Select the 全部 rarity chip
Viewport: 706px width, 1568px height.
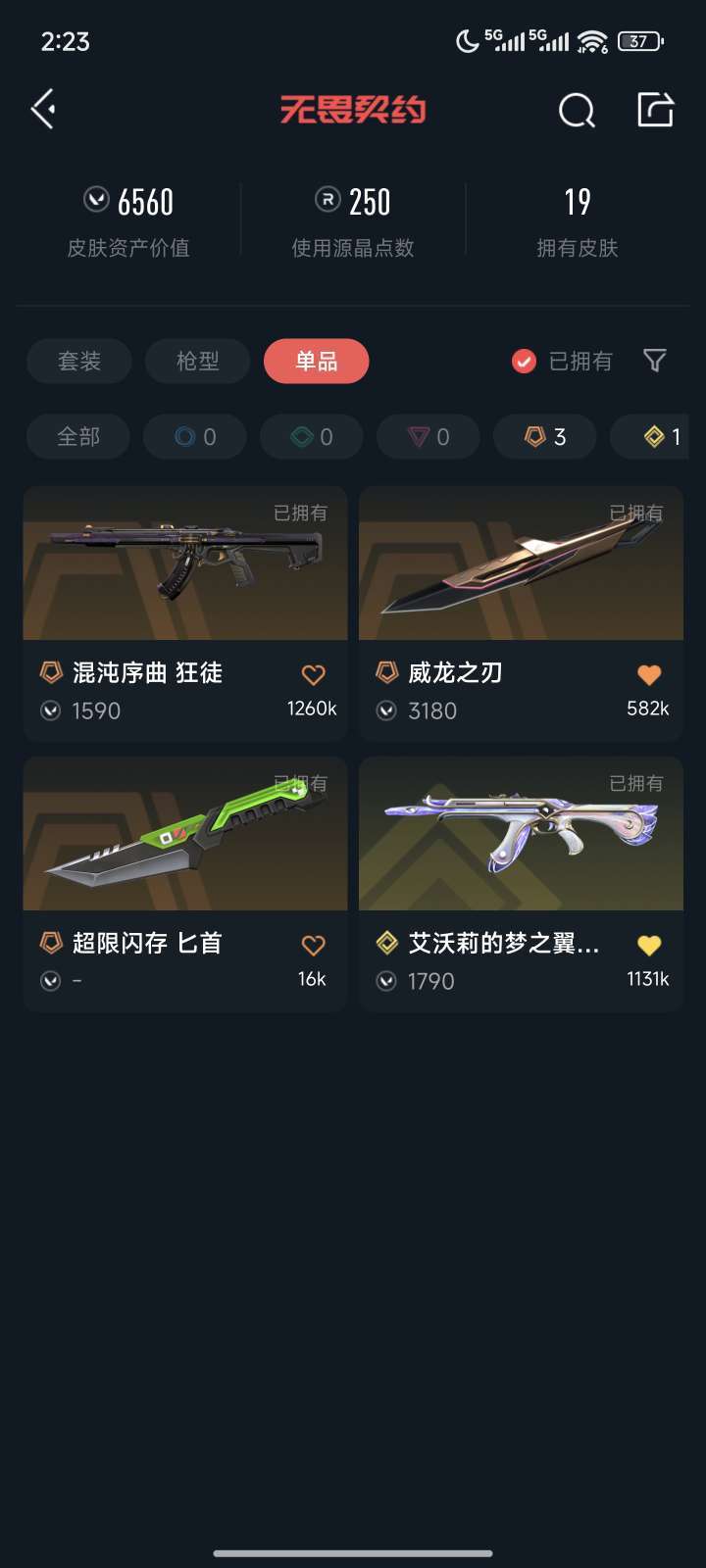78,437
